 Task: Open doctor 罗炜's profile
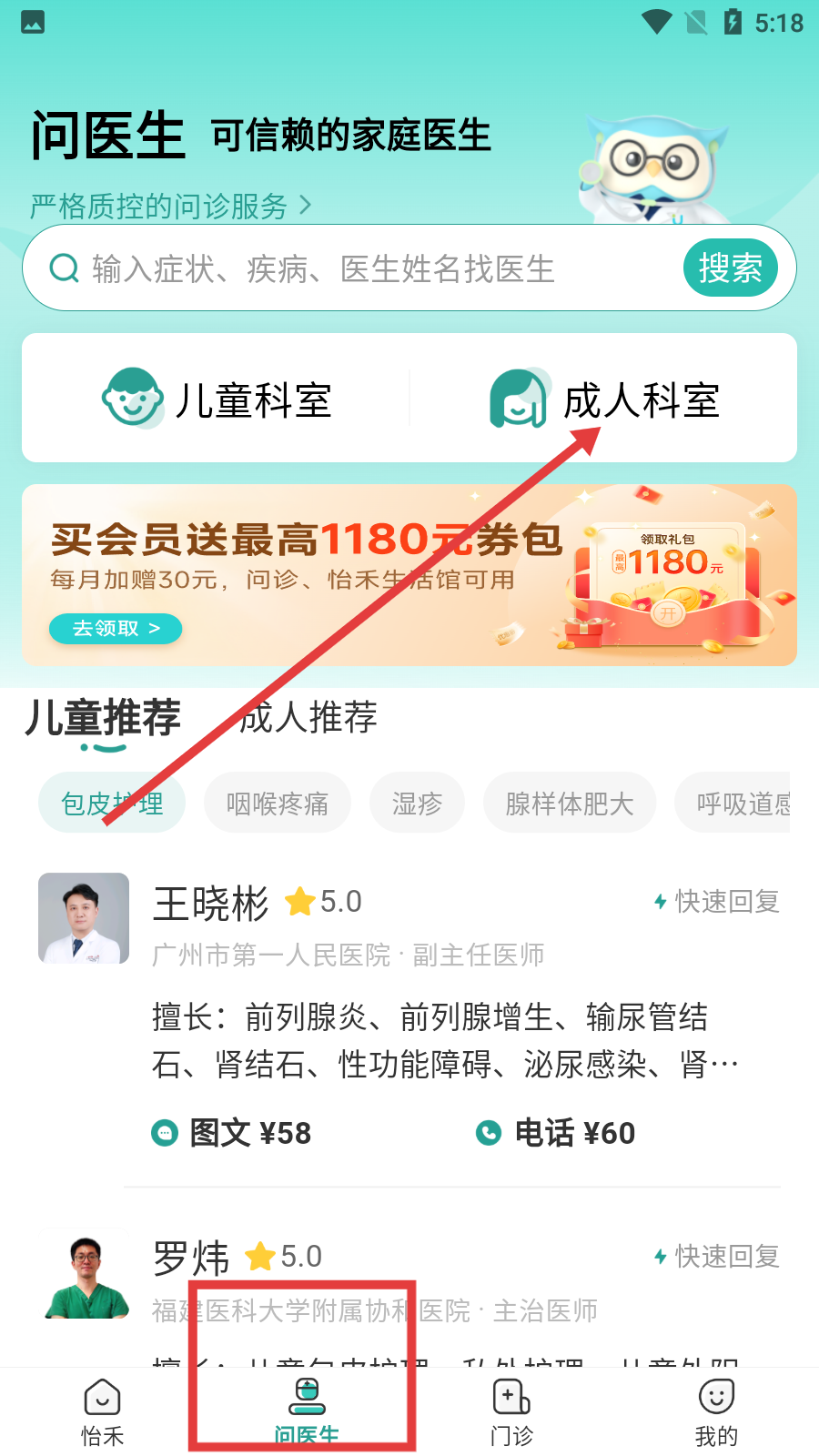click(191, 1259)
